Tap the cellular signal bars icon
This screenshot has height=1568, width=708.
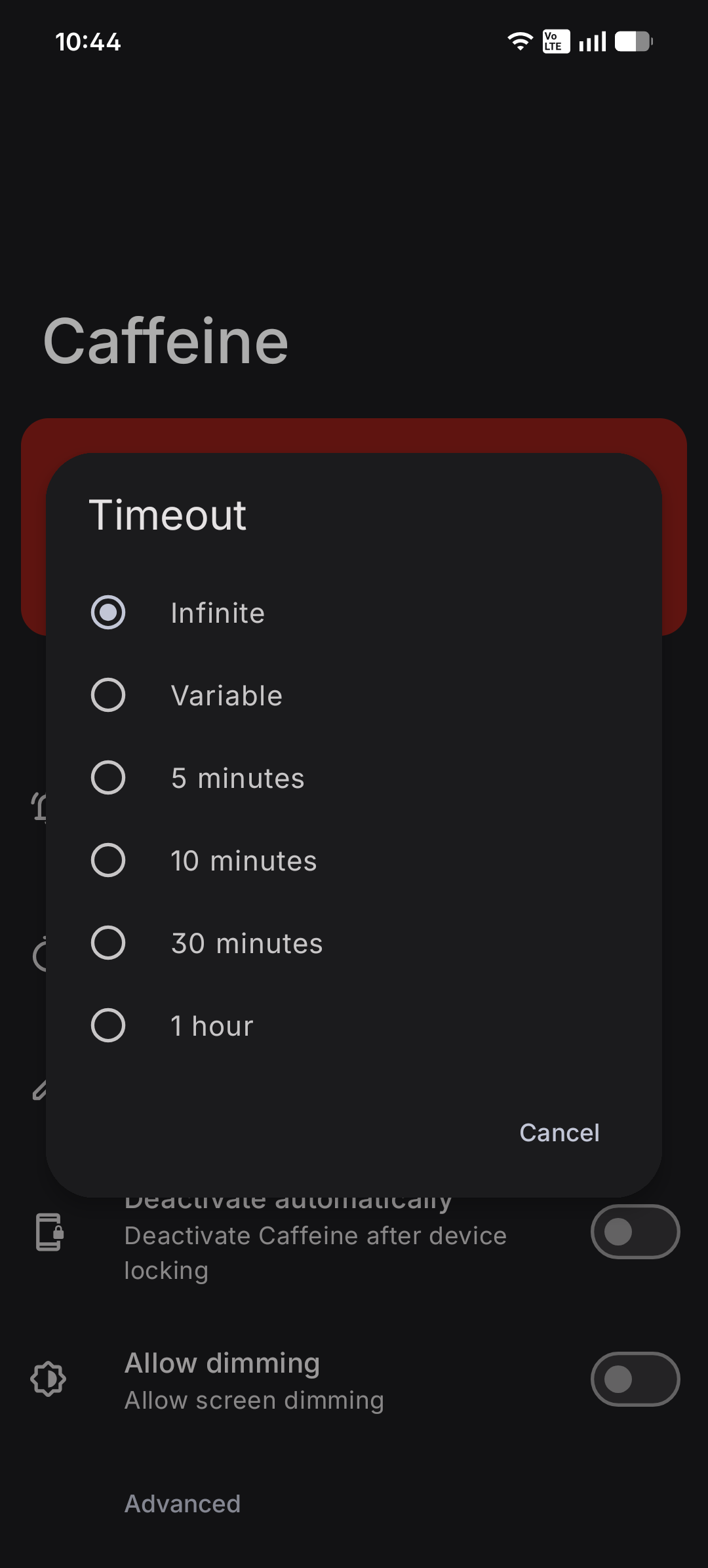pyautogui.click(x=591, y=41)
